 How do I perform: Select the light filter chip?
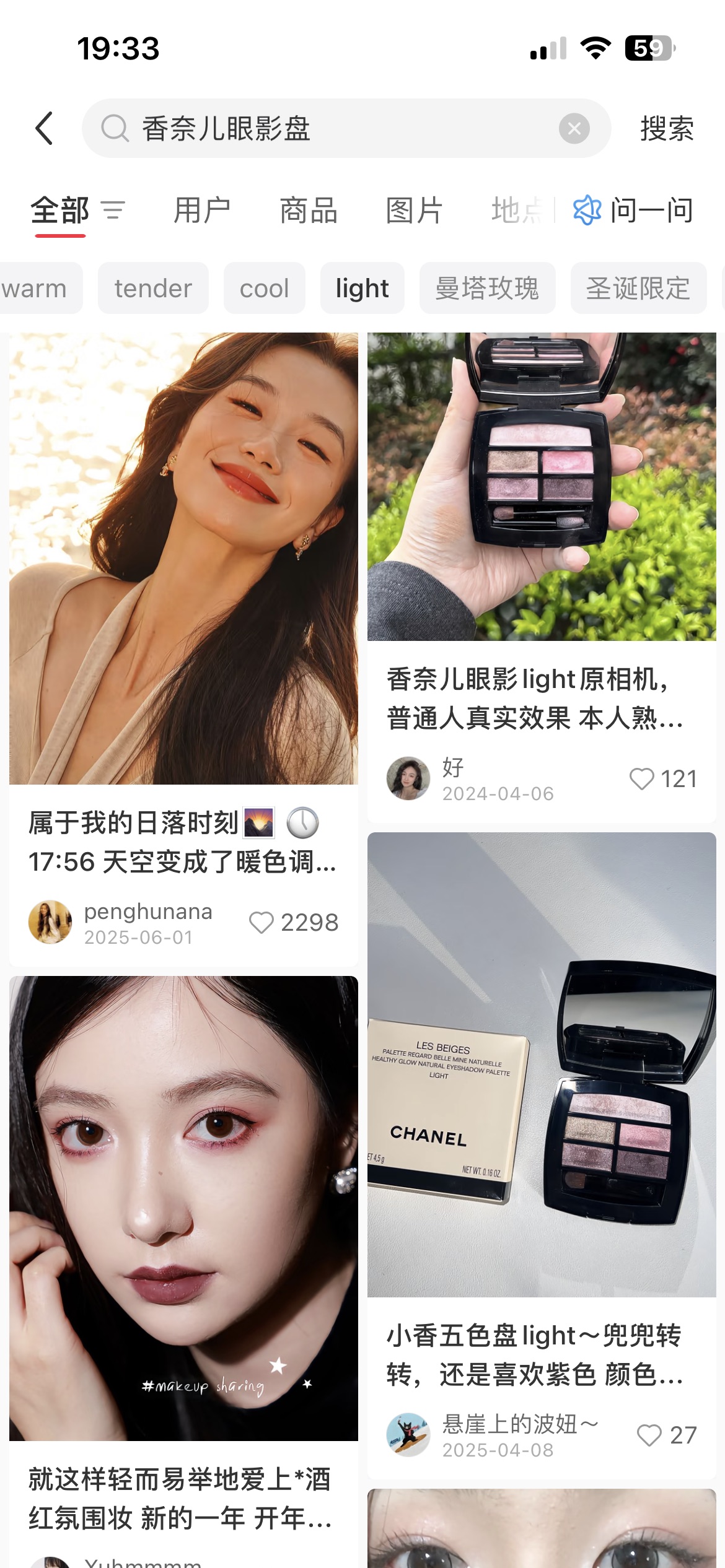[x=362, y=289]
